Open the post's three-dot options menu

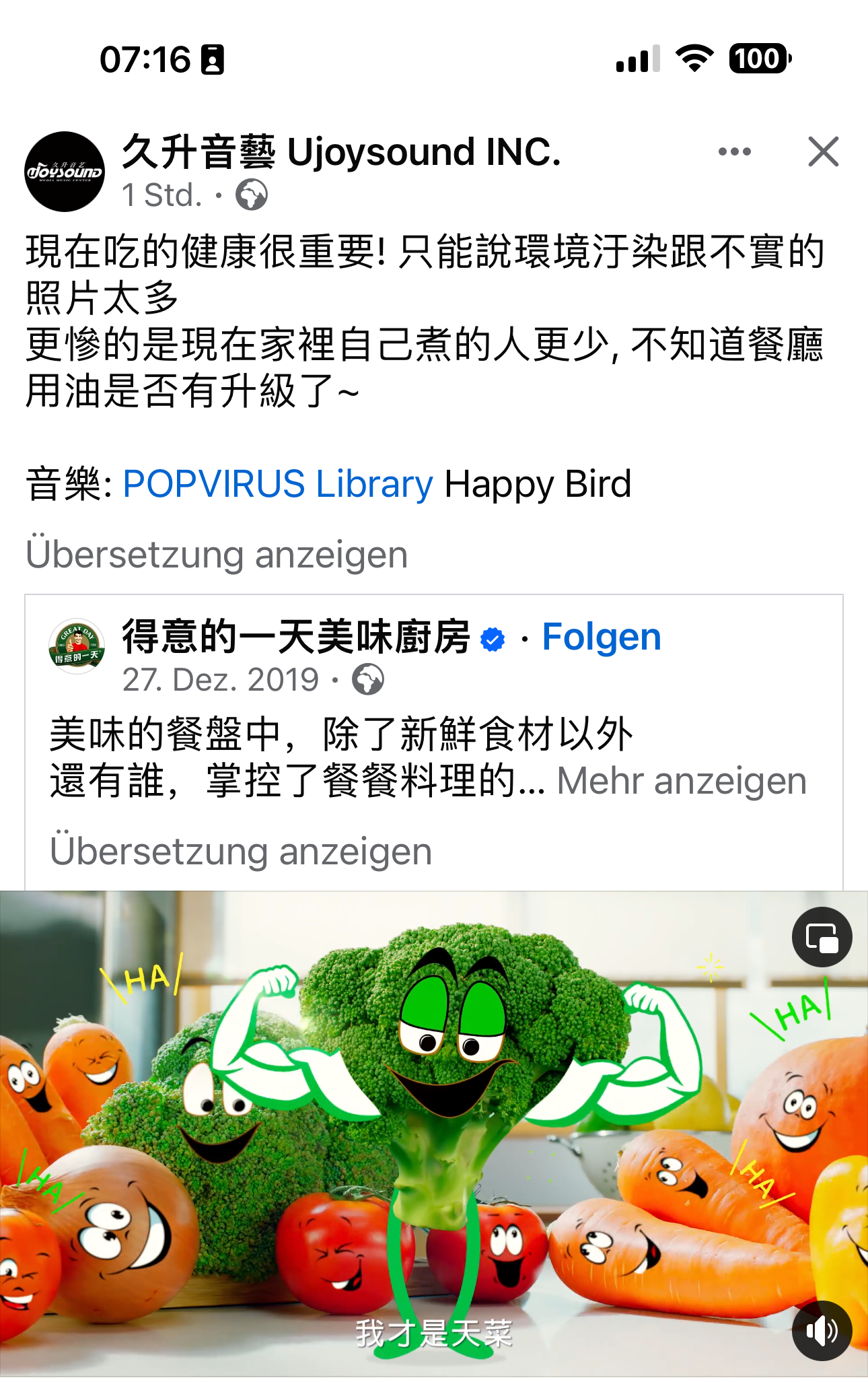(x=734, y=152)
